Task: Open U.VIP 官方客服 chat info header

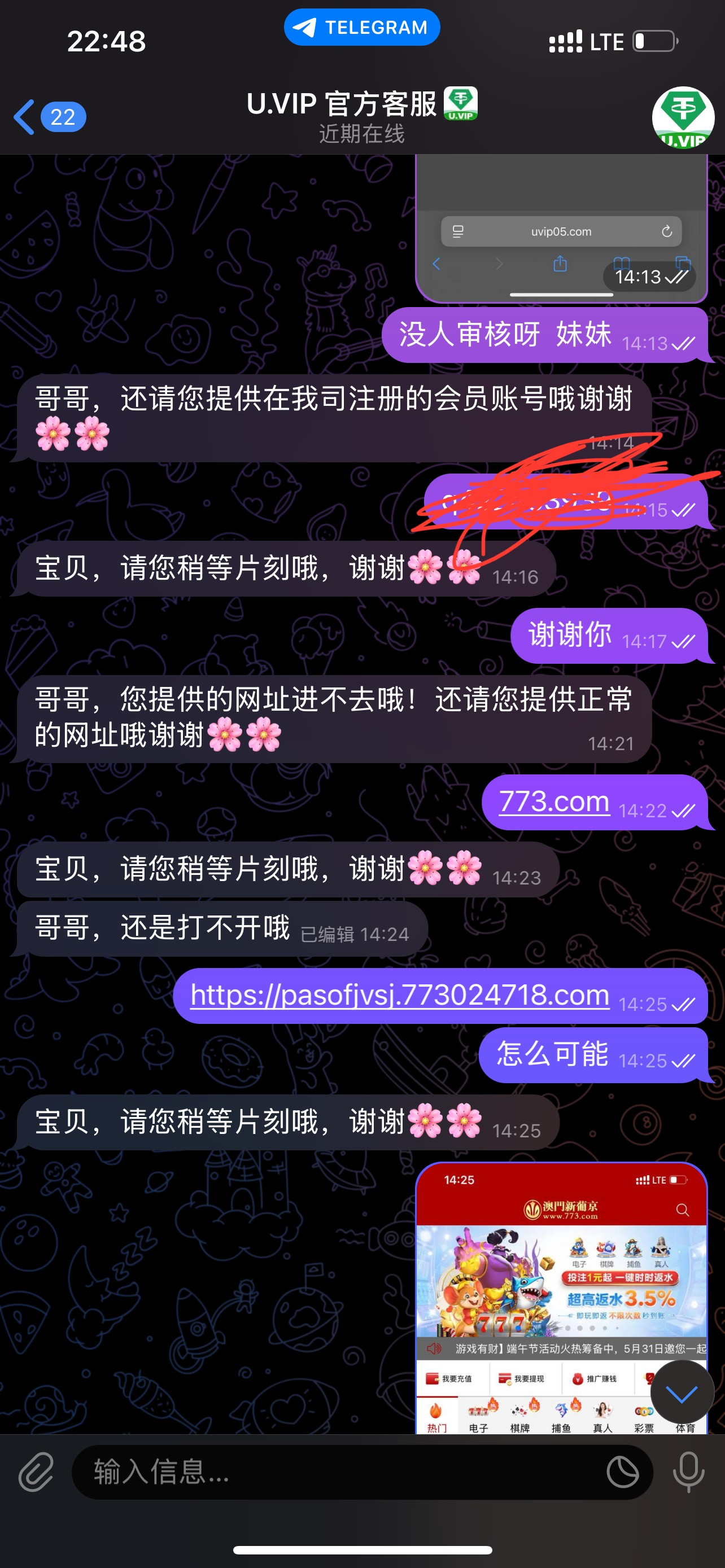Action: 361,116
